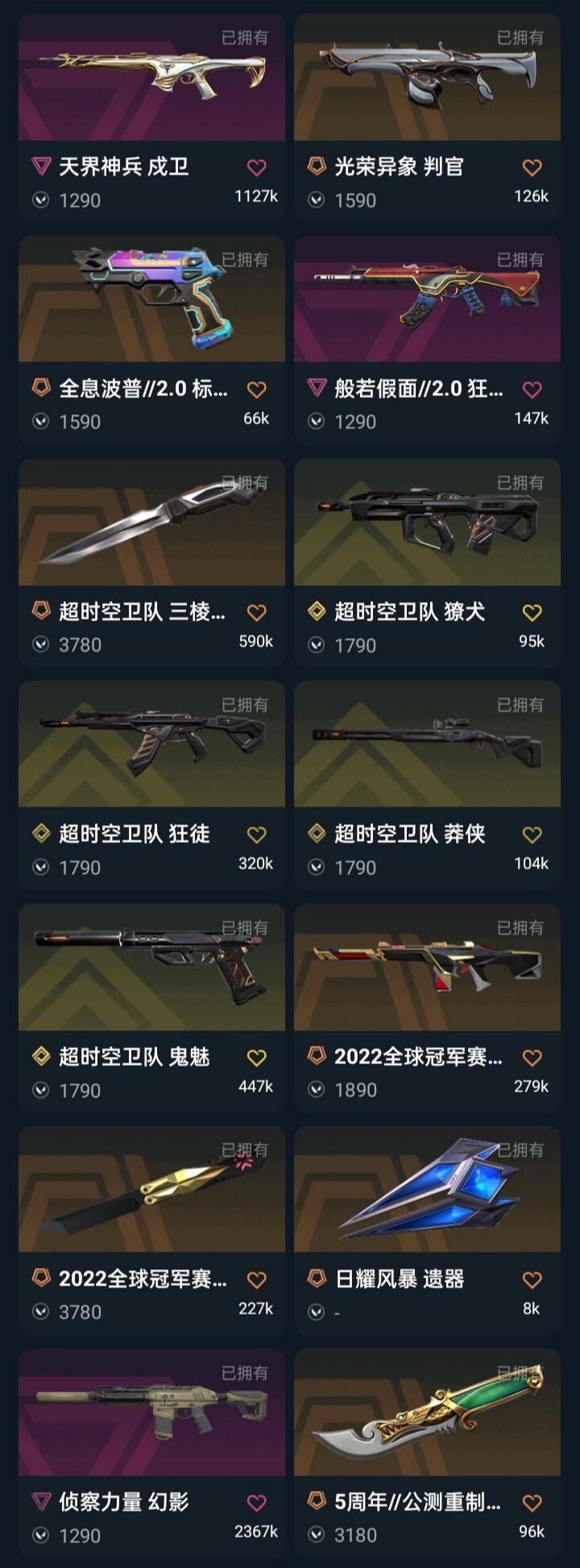Like the 超时空卫队 獠犬 skin
The height and width of the screenshot is (1568, 580).
coord(532,613)
